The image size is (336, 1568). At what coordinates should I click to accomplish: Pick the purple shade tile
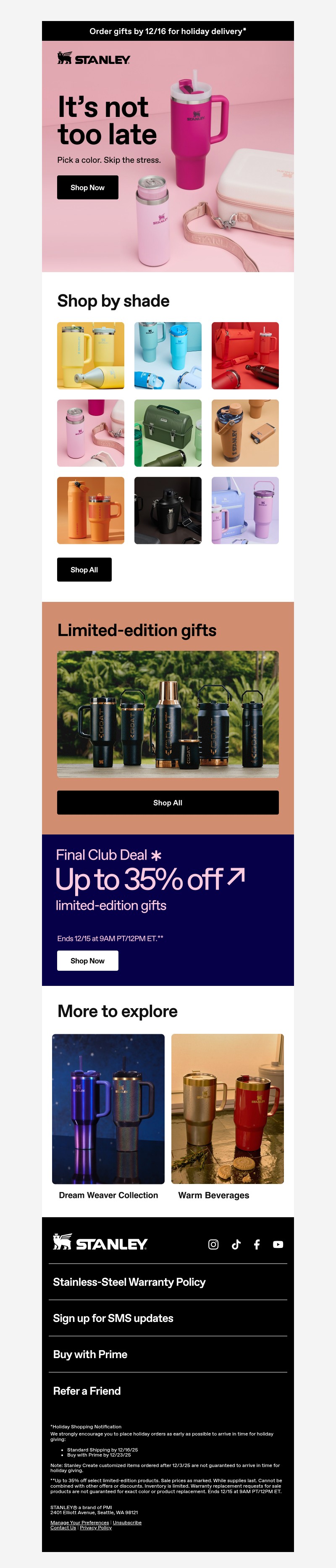(x=245, y=510)
